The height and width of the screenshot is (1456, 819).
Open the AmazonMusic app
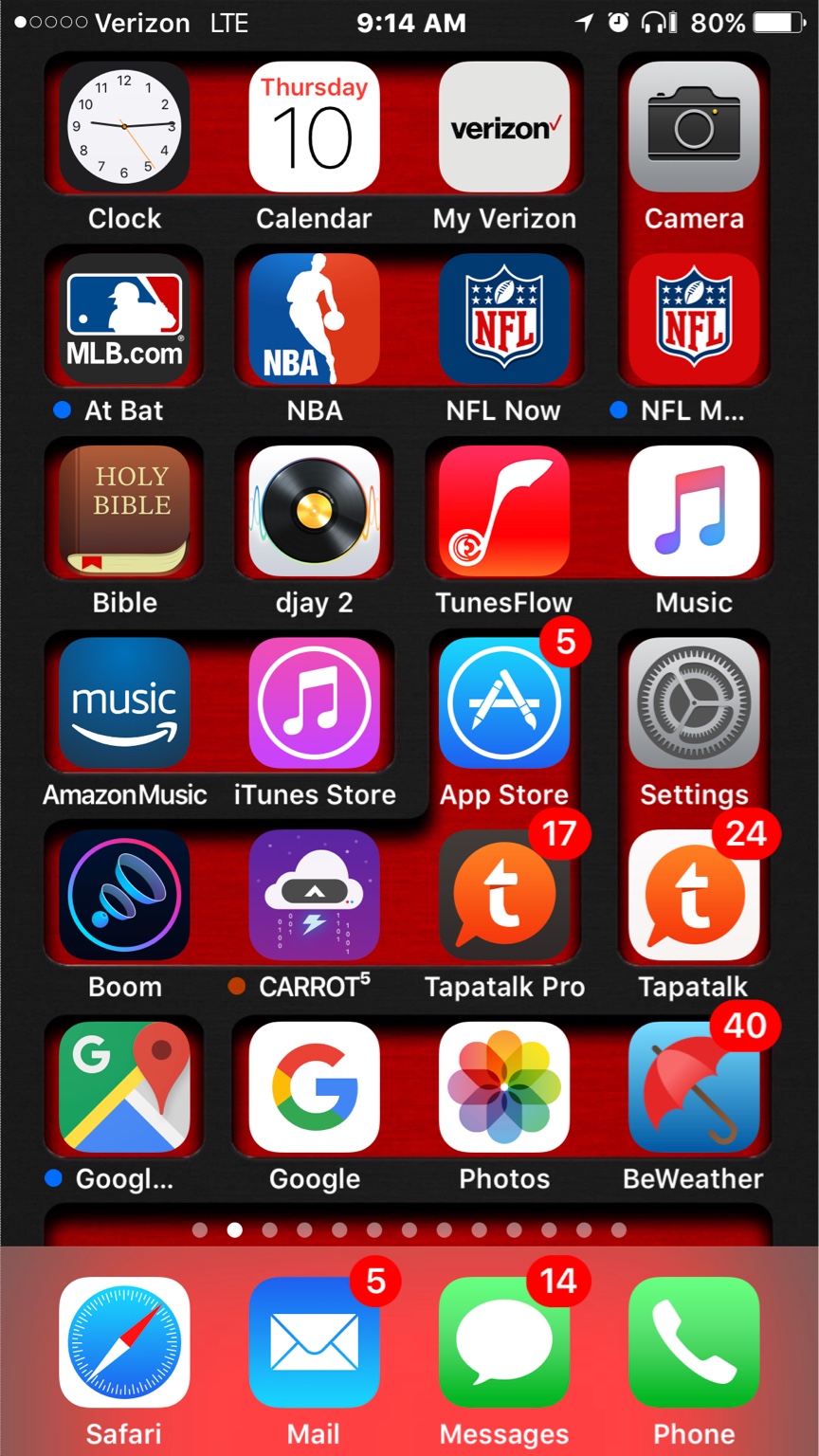[124, 702]
